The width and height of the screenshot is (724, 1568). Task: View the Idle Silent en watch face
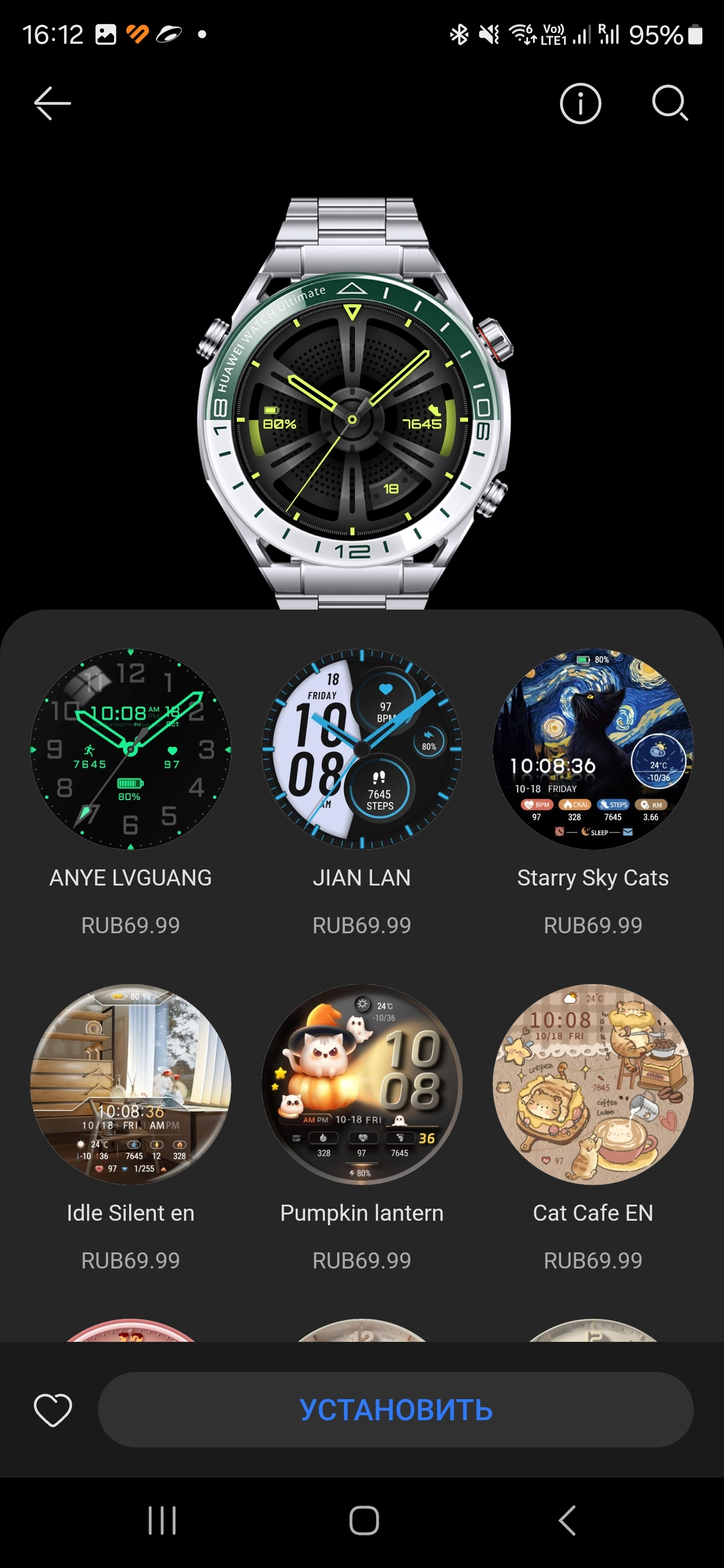(130, 1084)
